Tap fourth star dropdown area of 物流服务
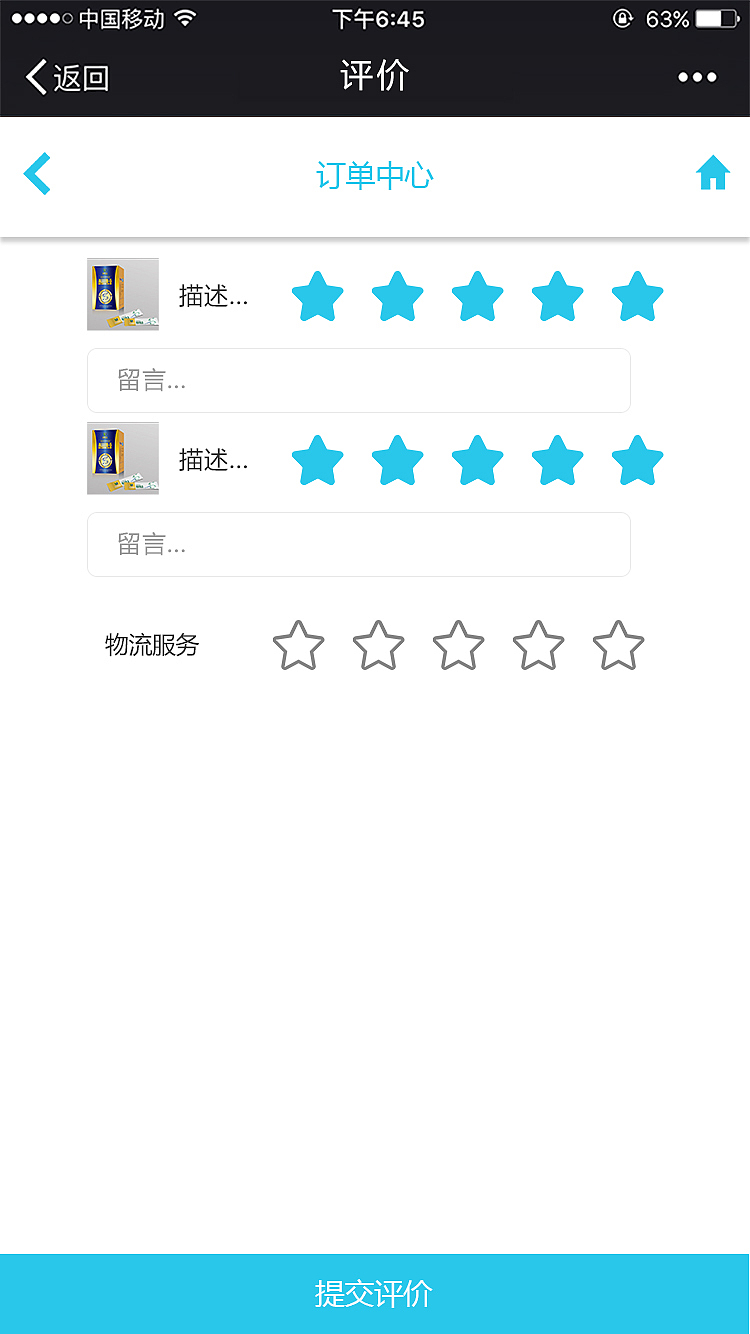 pyautogui.click(x=537, y=645)
